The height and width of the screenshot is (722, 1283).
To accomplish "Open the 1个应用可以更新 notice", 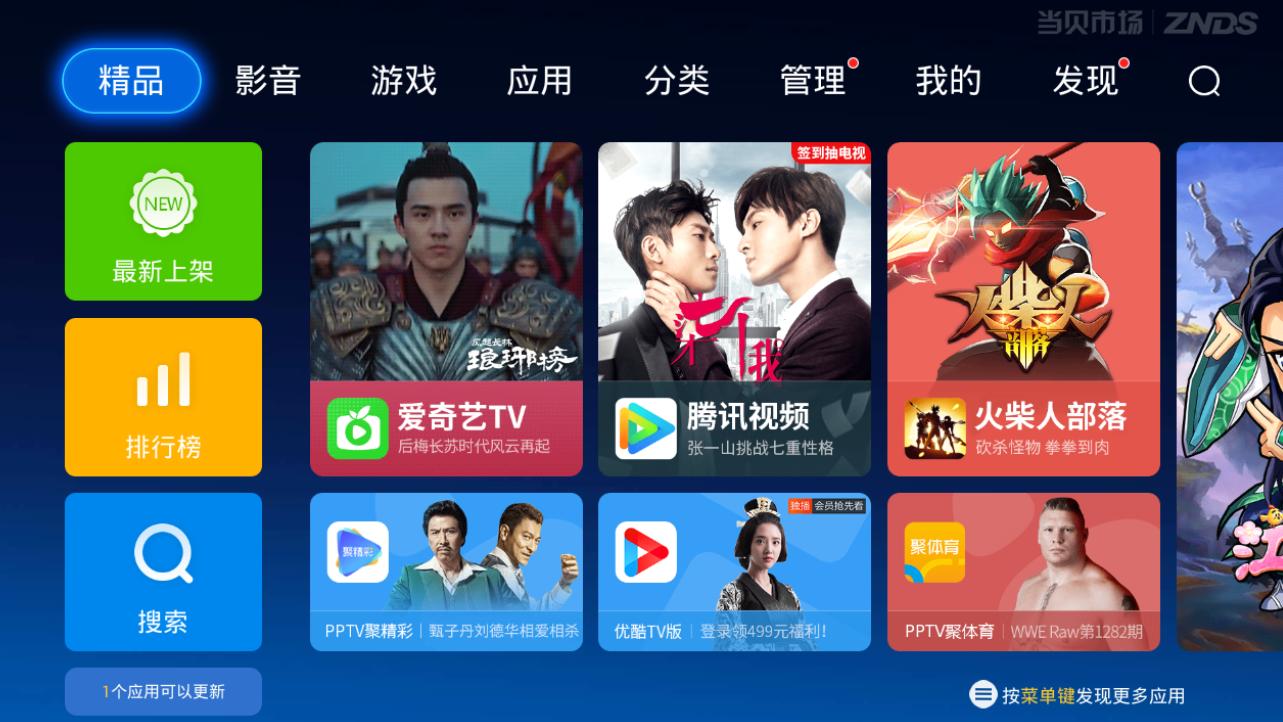I will 163,692.
